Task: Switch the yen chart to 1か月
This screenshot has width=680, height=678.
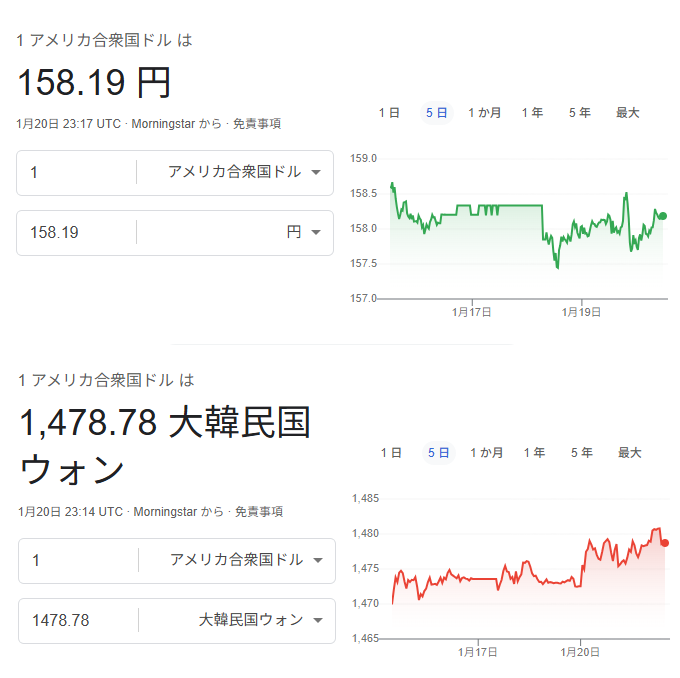Action: pos(485,113)
